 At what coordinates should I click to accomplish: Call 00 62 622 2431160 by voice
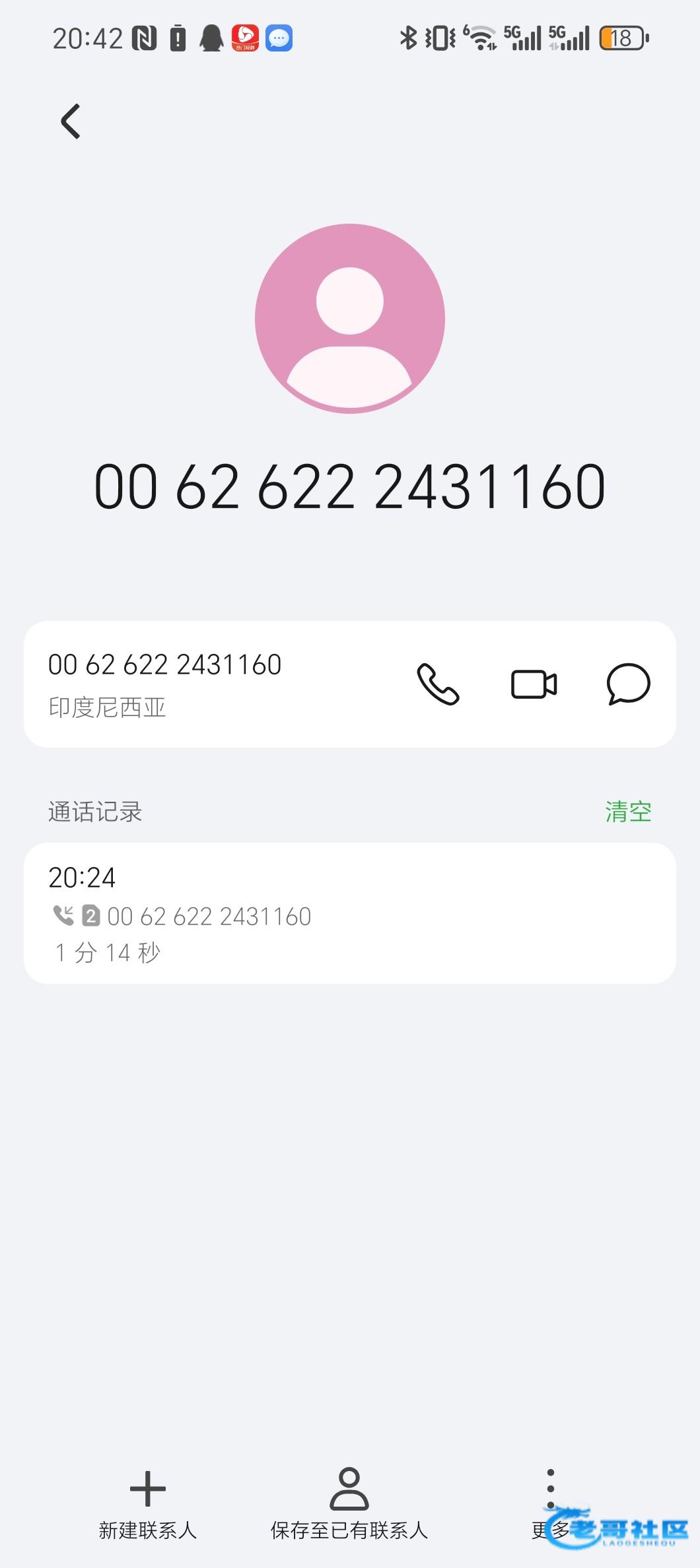pyautogui.click(x=438, y=684)
